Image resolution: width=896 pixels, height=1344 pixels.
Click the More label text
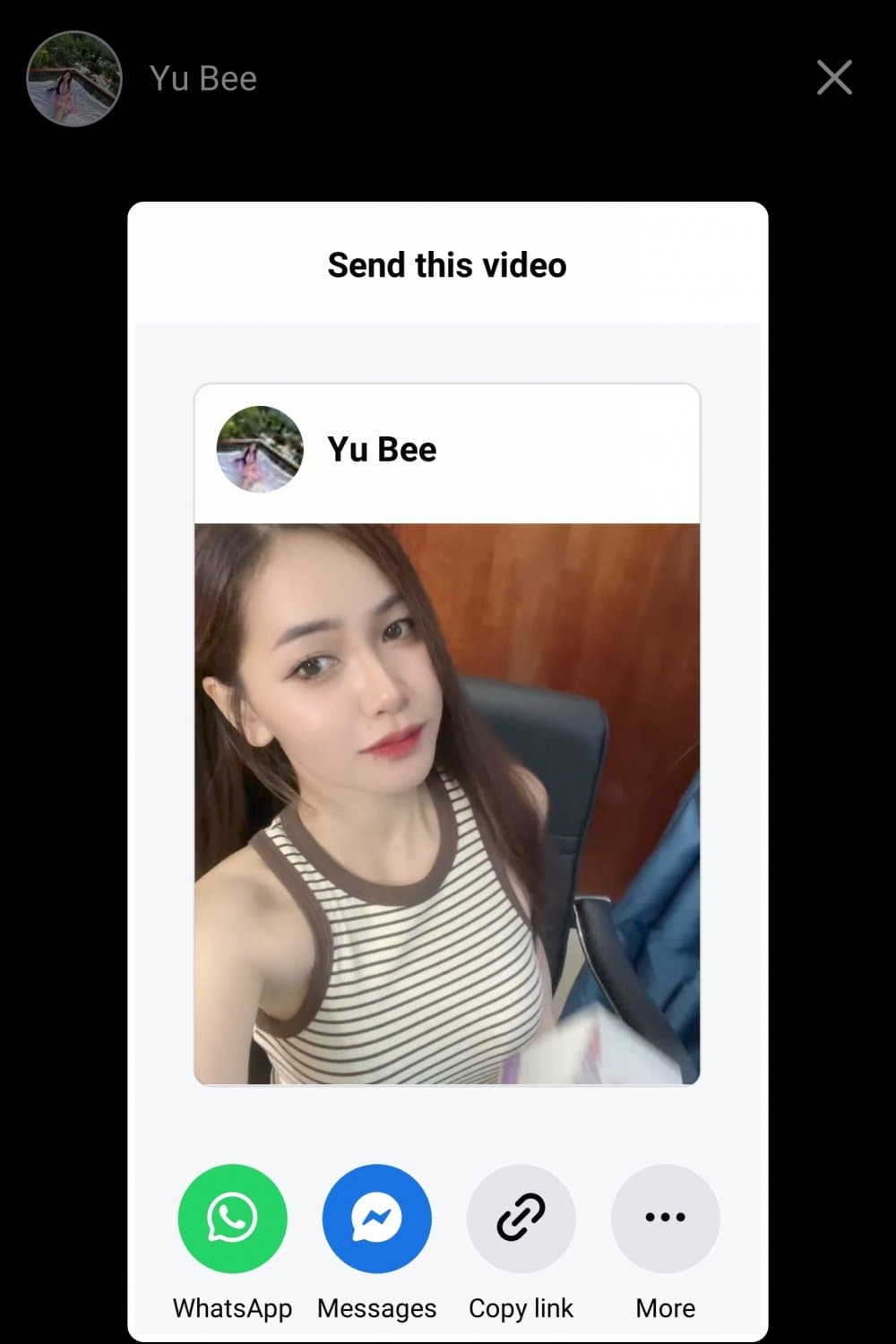(x=665, y=1307)
